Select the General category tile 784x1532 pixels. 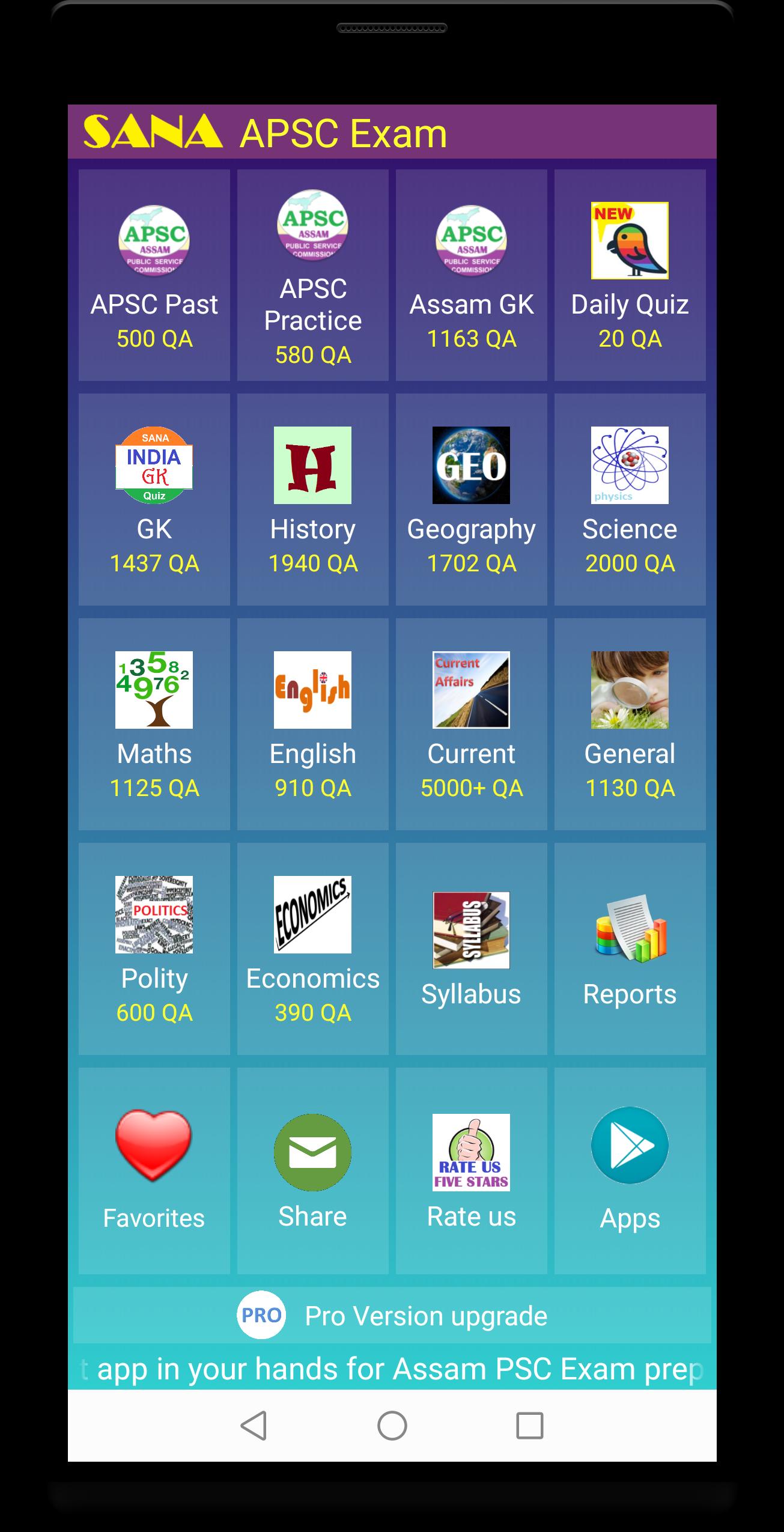tap(630, 723)
